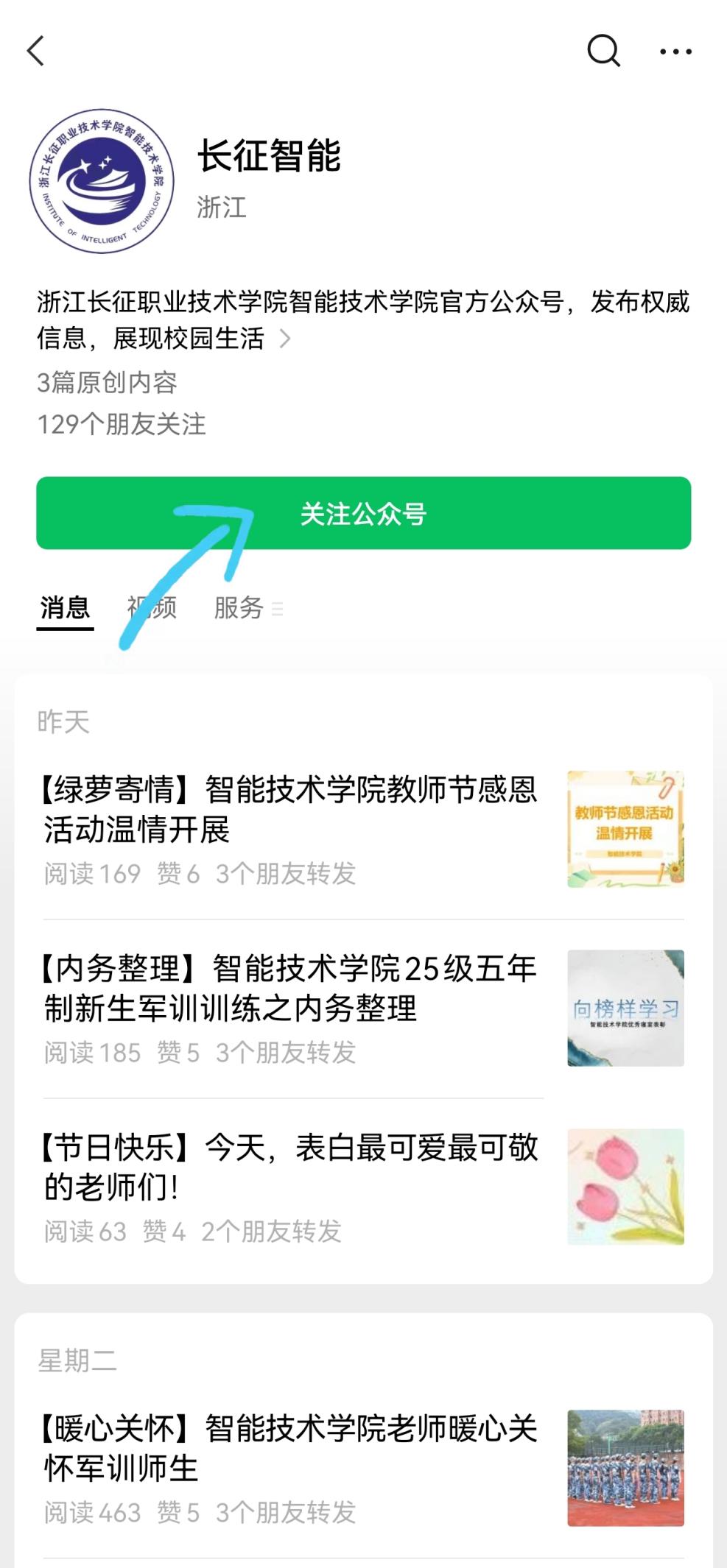The image size is (727, 1568).
Task: View the 长征智能 account avatar
Action: [x=102, y=182]
